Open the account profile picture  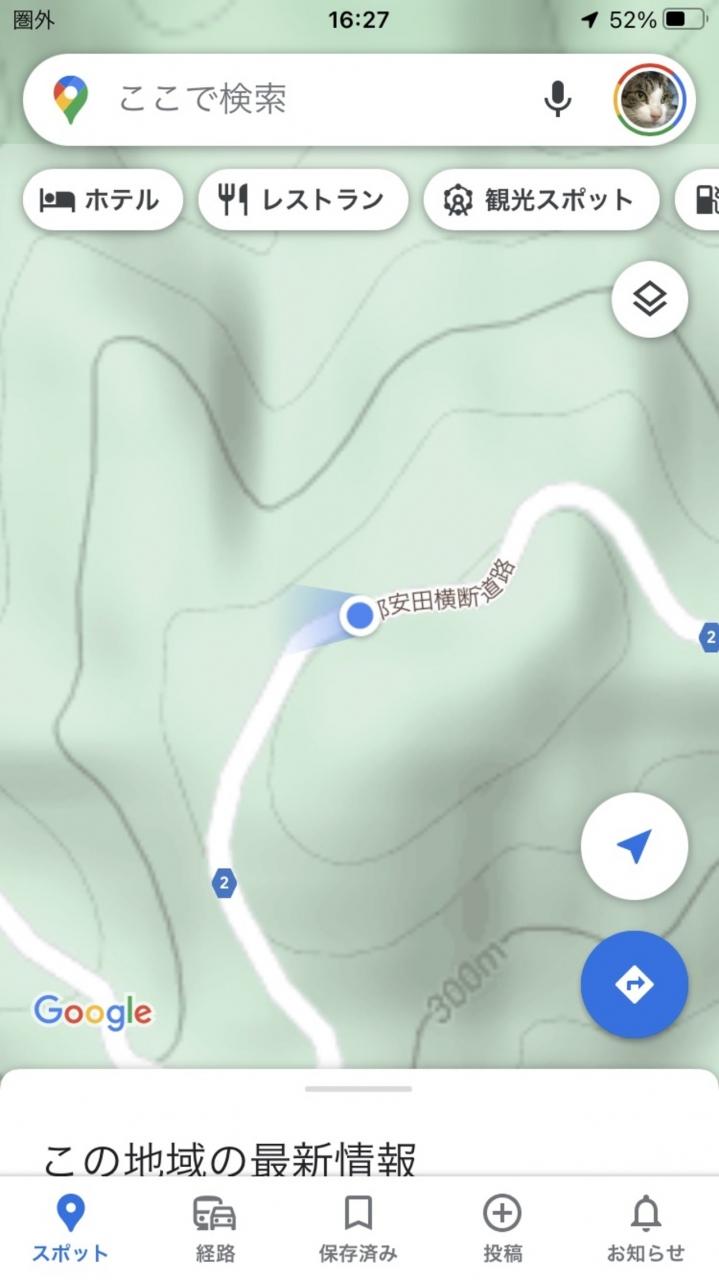coord(650,100)
